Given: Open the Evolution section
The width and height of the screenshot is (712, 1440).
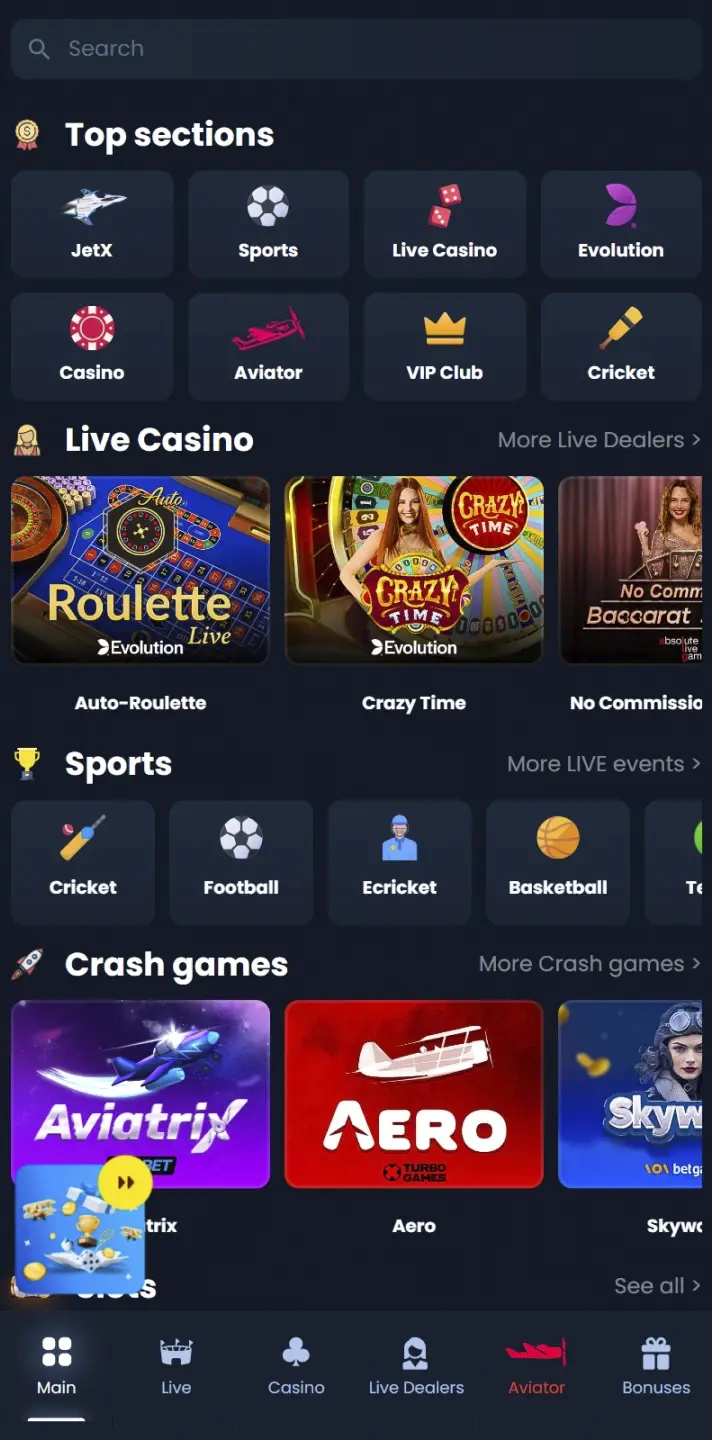Looking at the screenshot, I should click(x=620, y=224).
